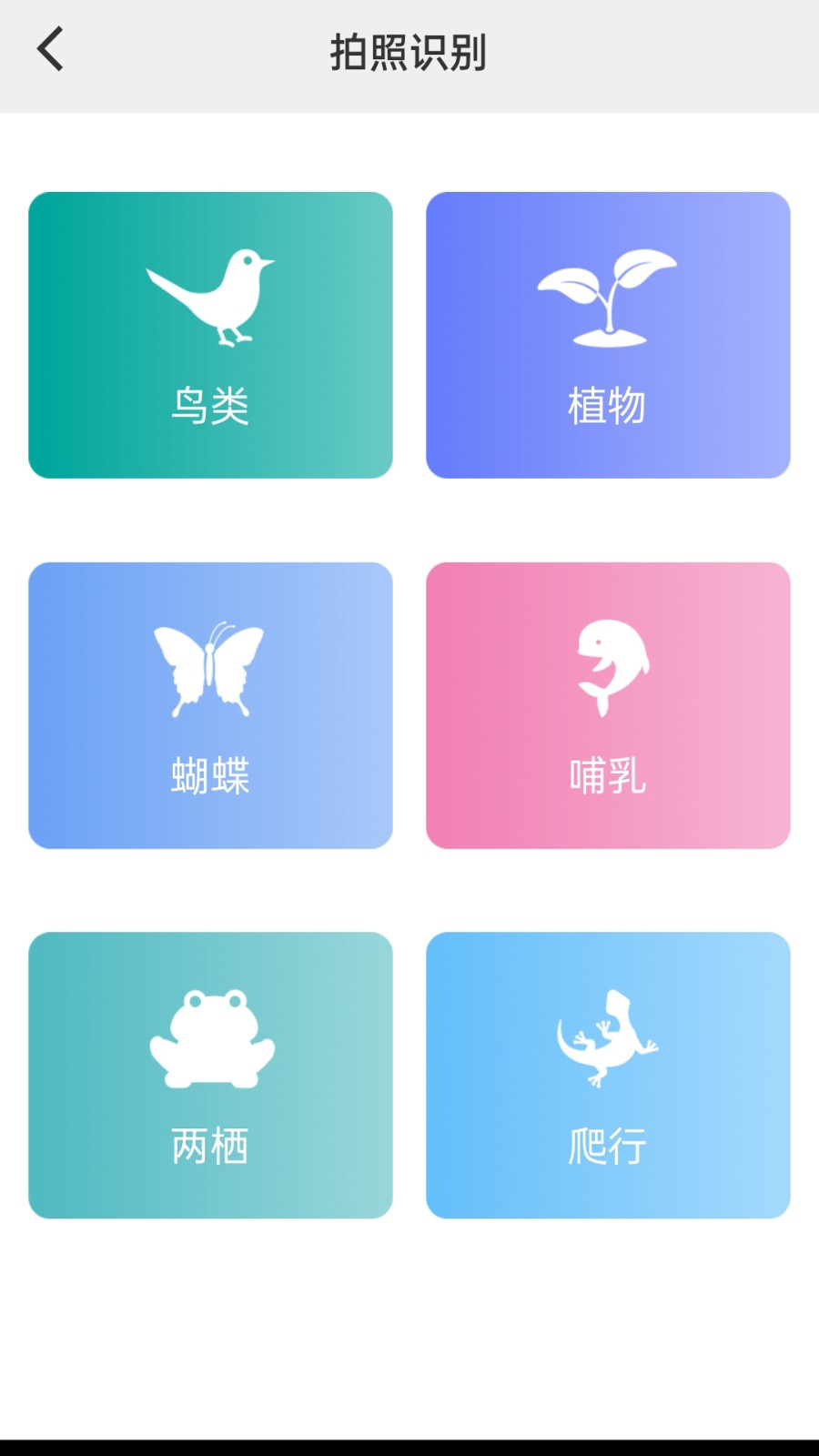
Task: Choose the 蝴蝶 butterfly card
Action: point(210,705)
